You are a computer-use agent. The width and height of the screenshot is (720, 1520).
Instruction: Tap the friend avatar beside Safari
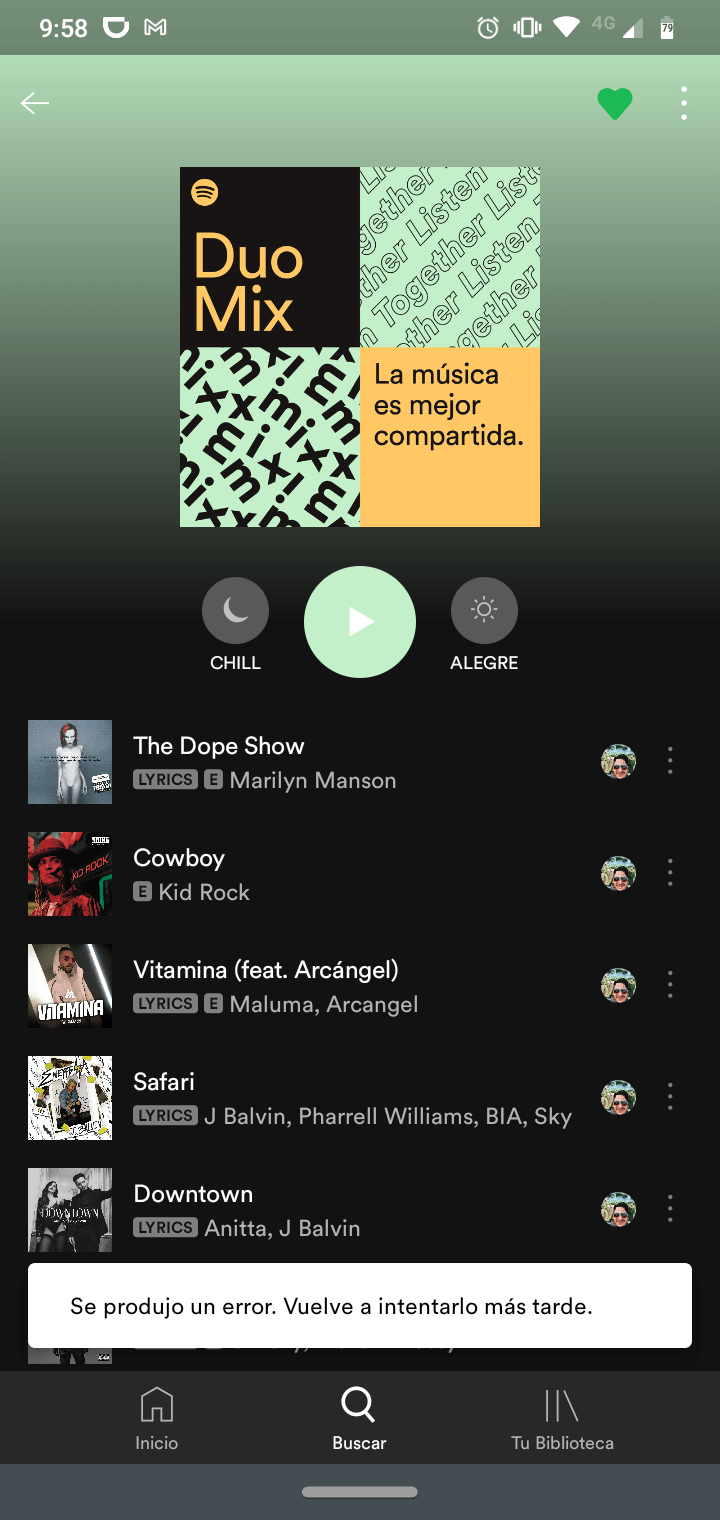click(618, 1096)
